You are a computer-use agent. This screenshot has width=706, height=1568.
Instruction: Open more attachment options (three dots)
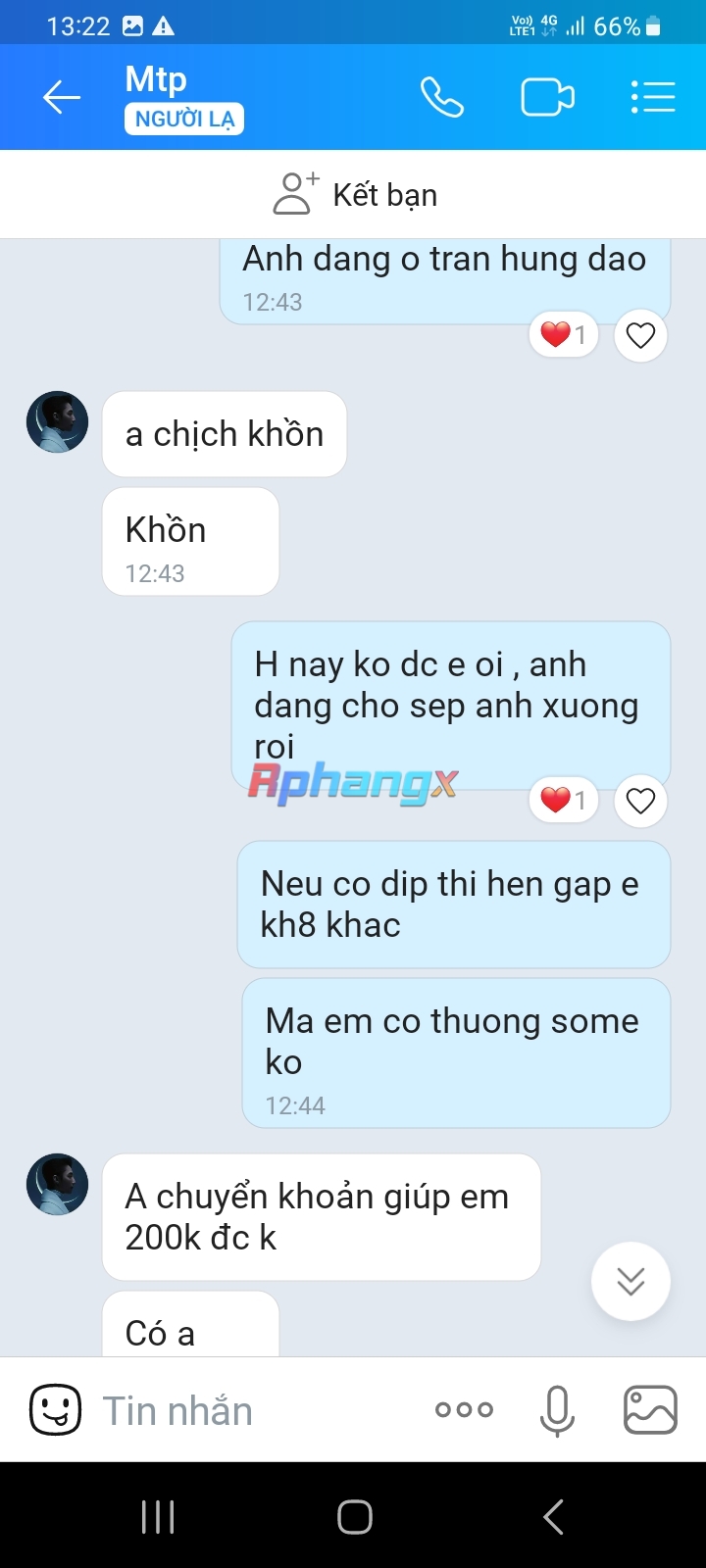[x=464, y=1410]
